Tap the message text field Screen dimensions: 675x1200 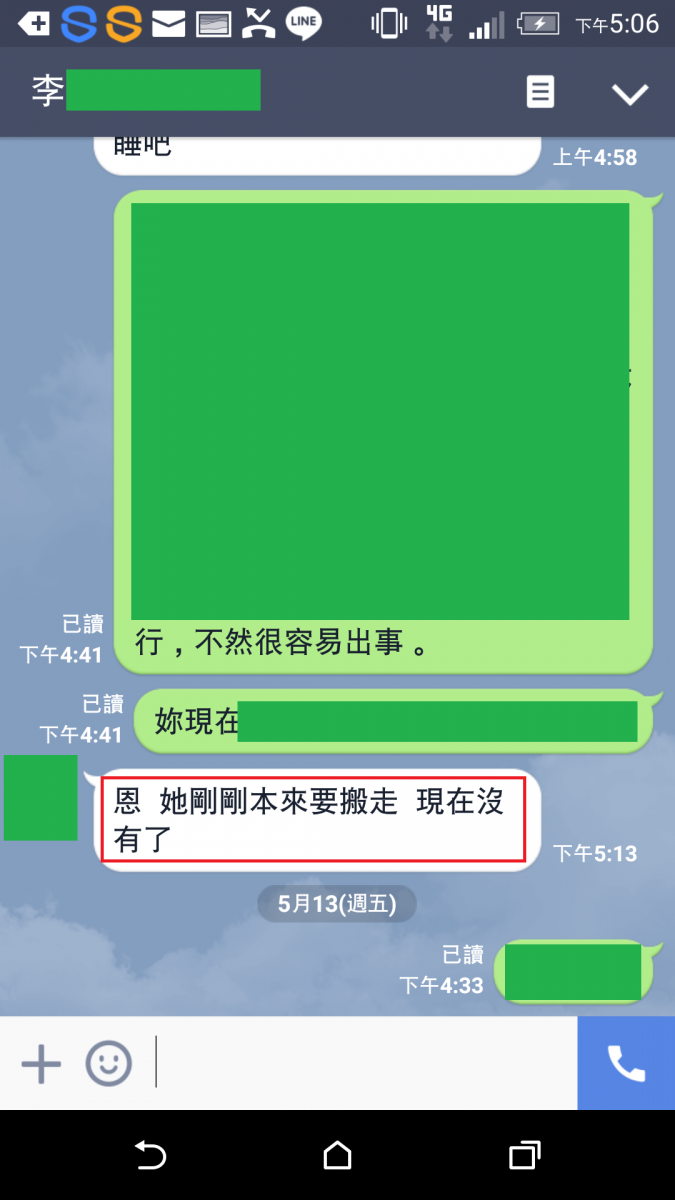pyautogui.click(x=365, y=1064)
